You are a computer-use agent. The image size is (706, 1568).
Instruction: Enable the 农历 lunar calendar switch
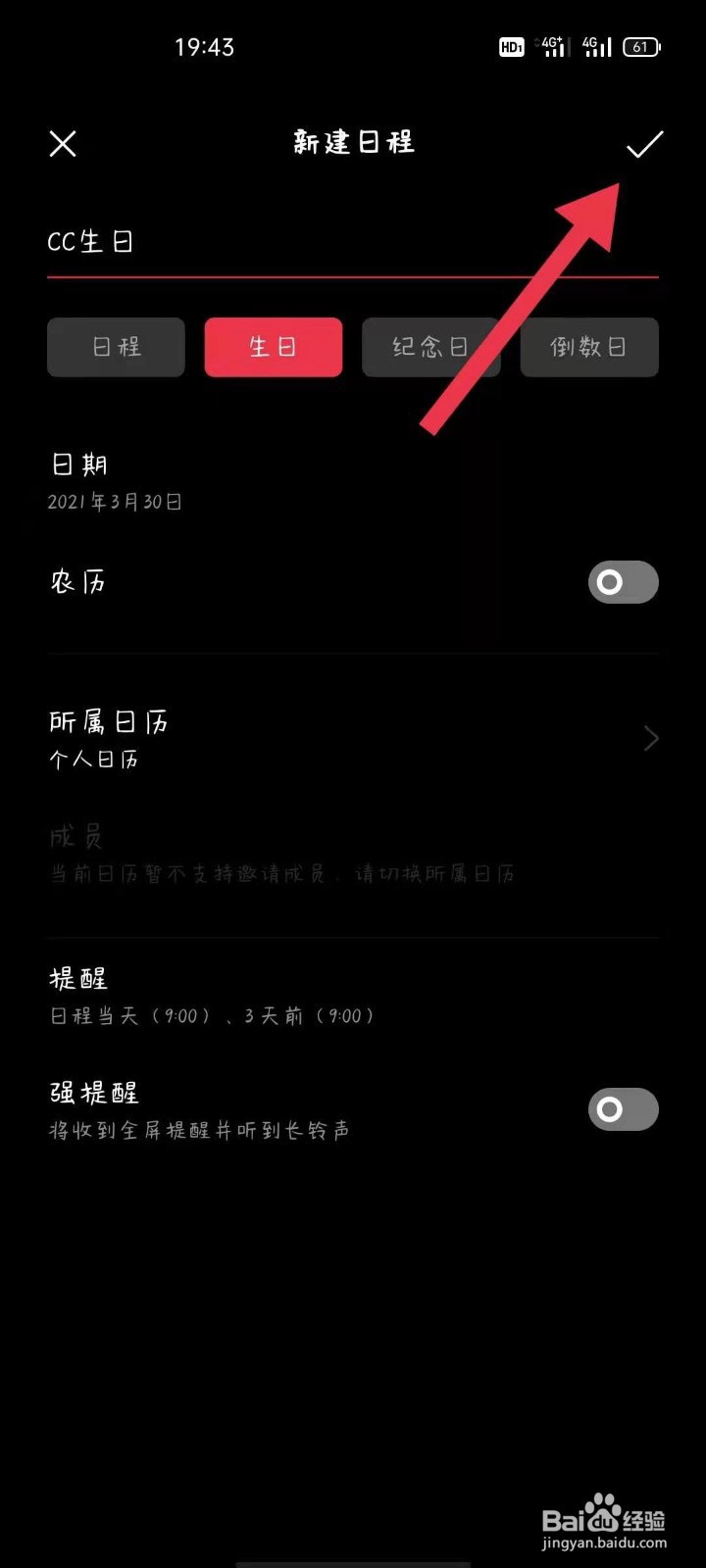pyautogui.click(x=623, y=582)
